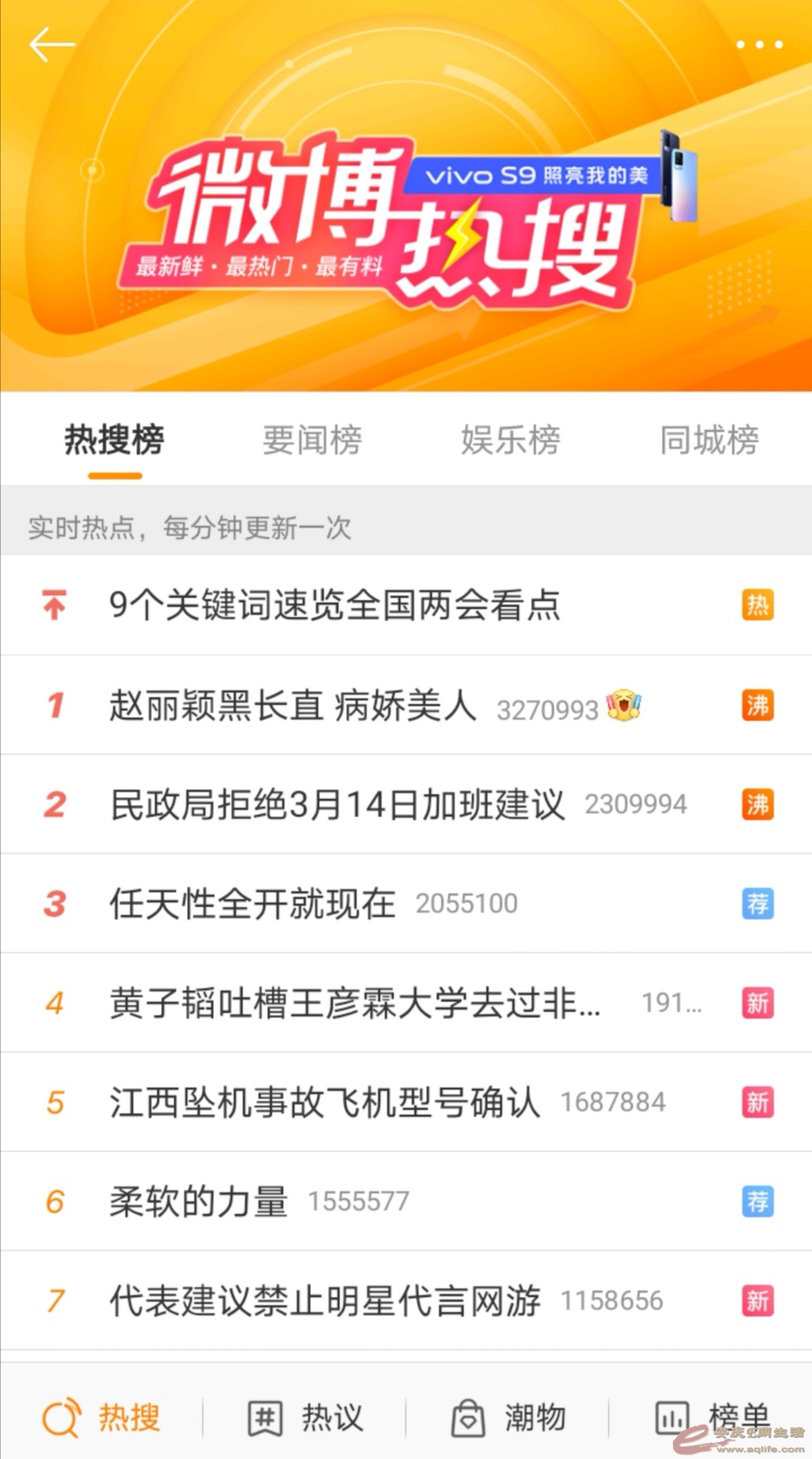Open topic 黄子韬吐槽王彦霖大学去过非...

tap(355, 1003)
